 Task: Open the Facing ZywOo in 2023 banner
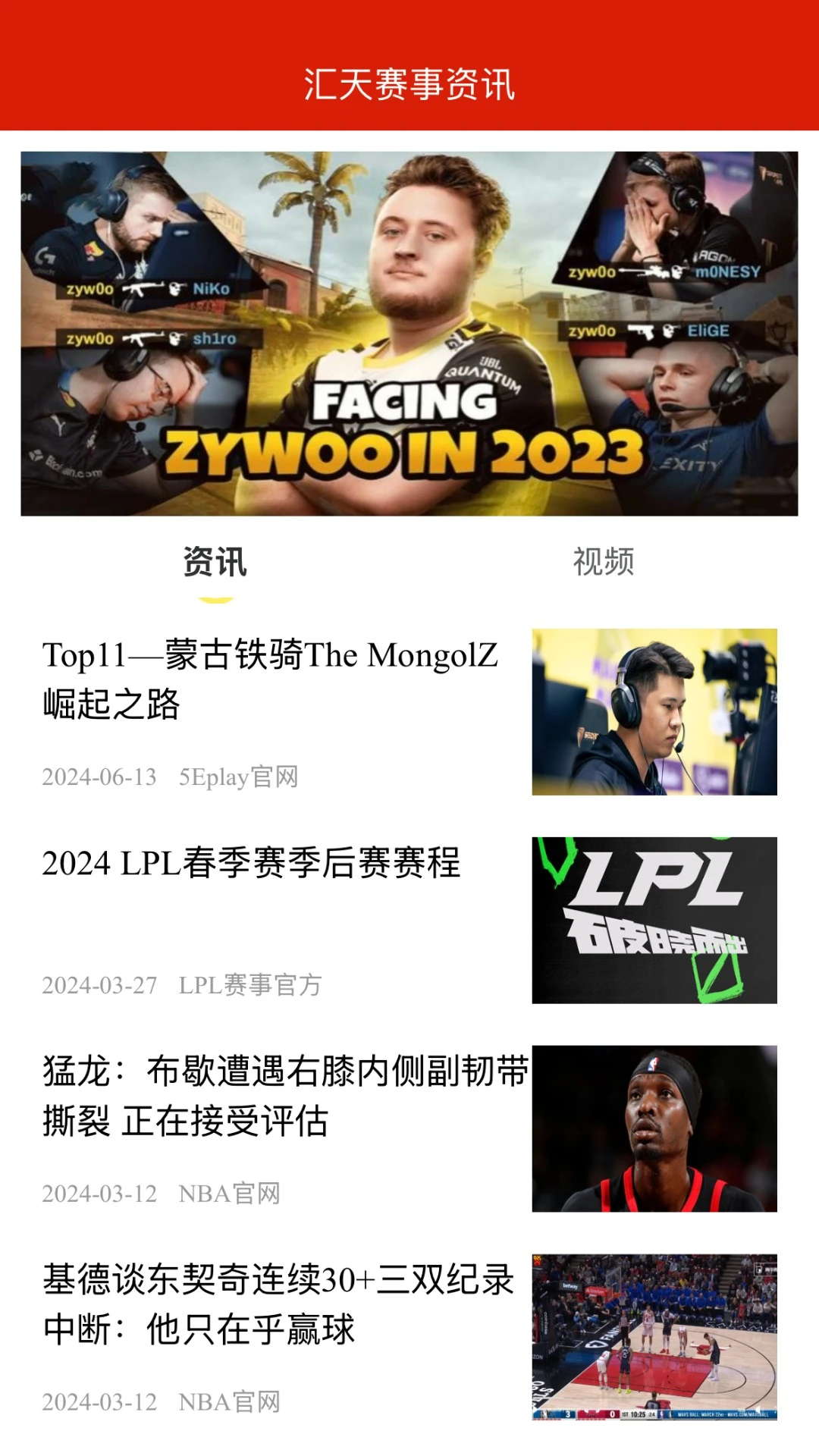click(409, 334)
